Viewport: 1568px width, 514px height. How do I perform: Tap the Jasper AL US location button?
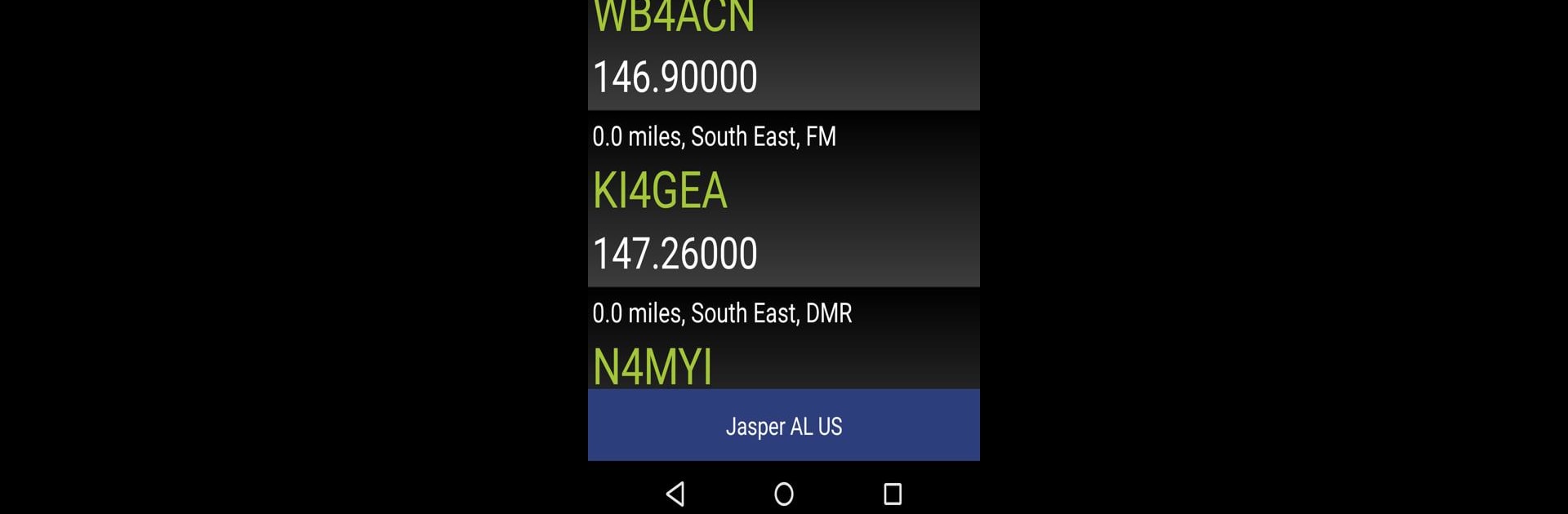pos(783,425)
